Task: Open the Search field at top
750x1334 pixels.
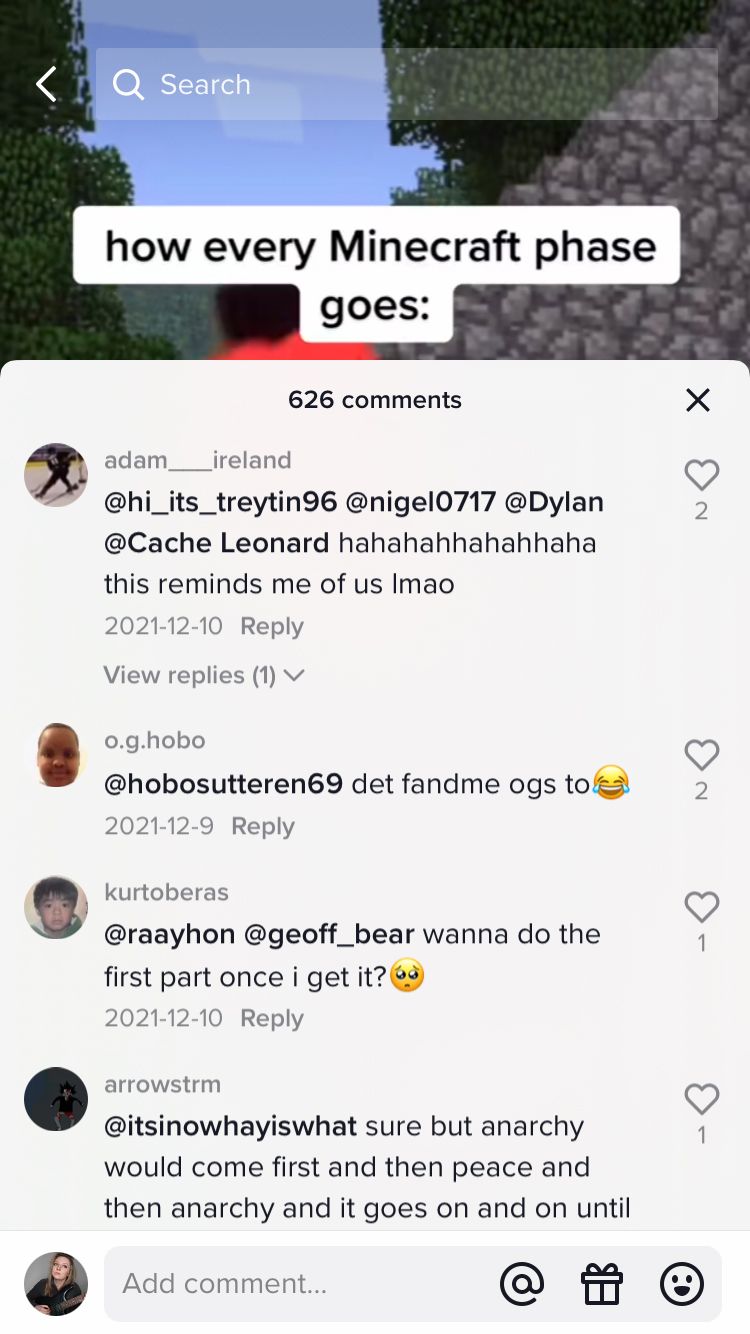Action: pyautogui.click(x=406, y=84)
